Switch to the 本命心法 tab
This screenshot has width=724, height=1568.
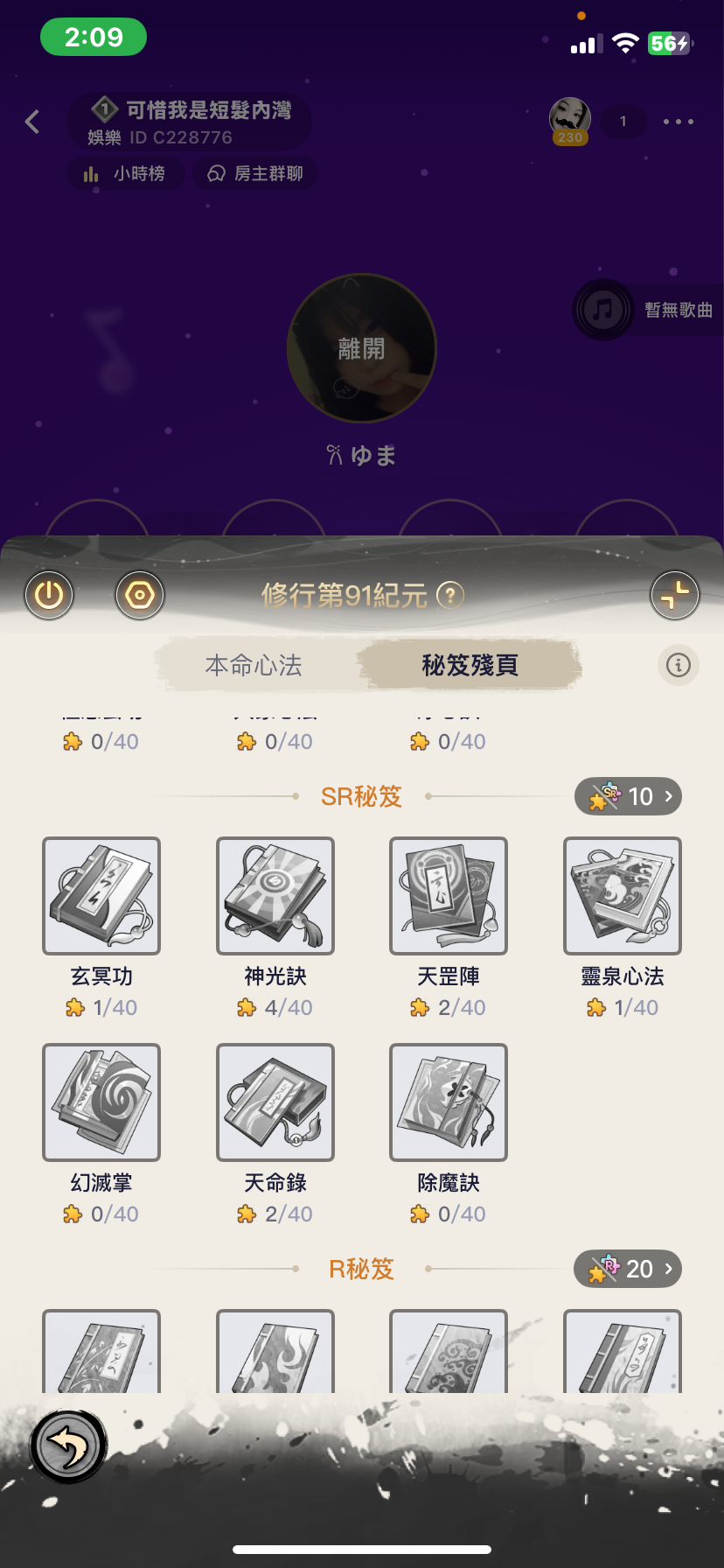coord(254,666)
